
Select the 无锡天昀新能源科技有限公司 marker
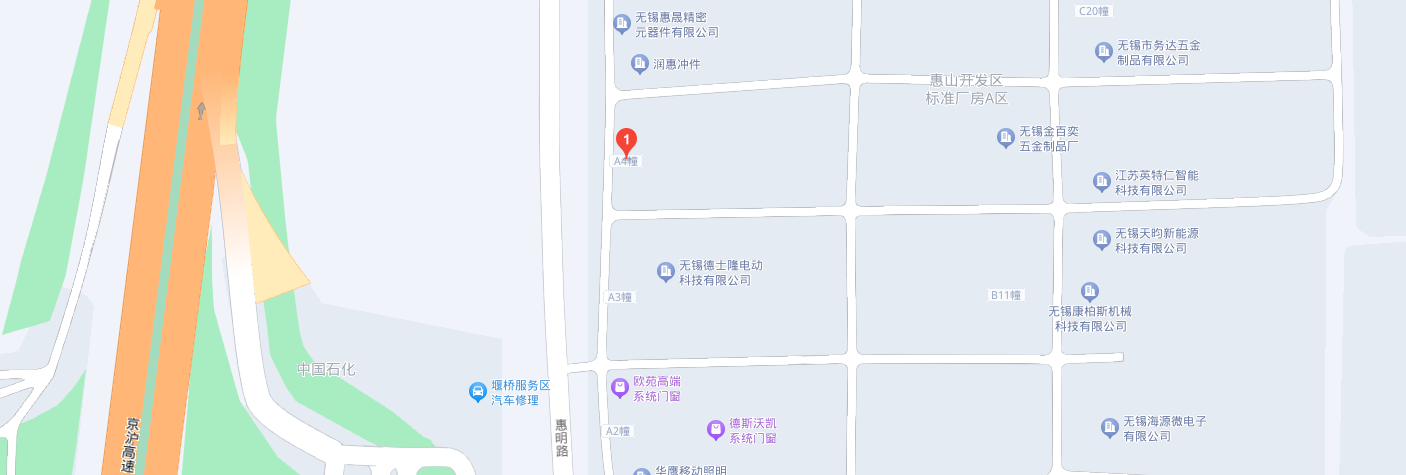click(x=1102, y=240)
